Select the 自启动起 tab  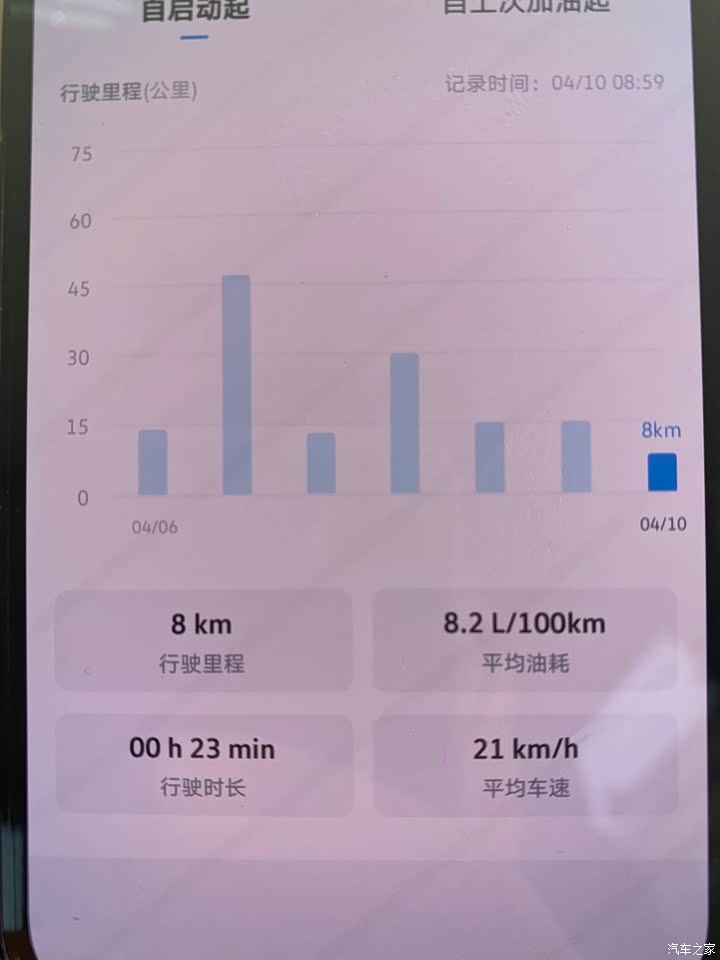click(x=195, y=10)
